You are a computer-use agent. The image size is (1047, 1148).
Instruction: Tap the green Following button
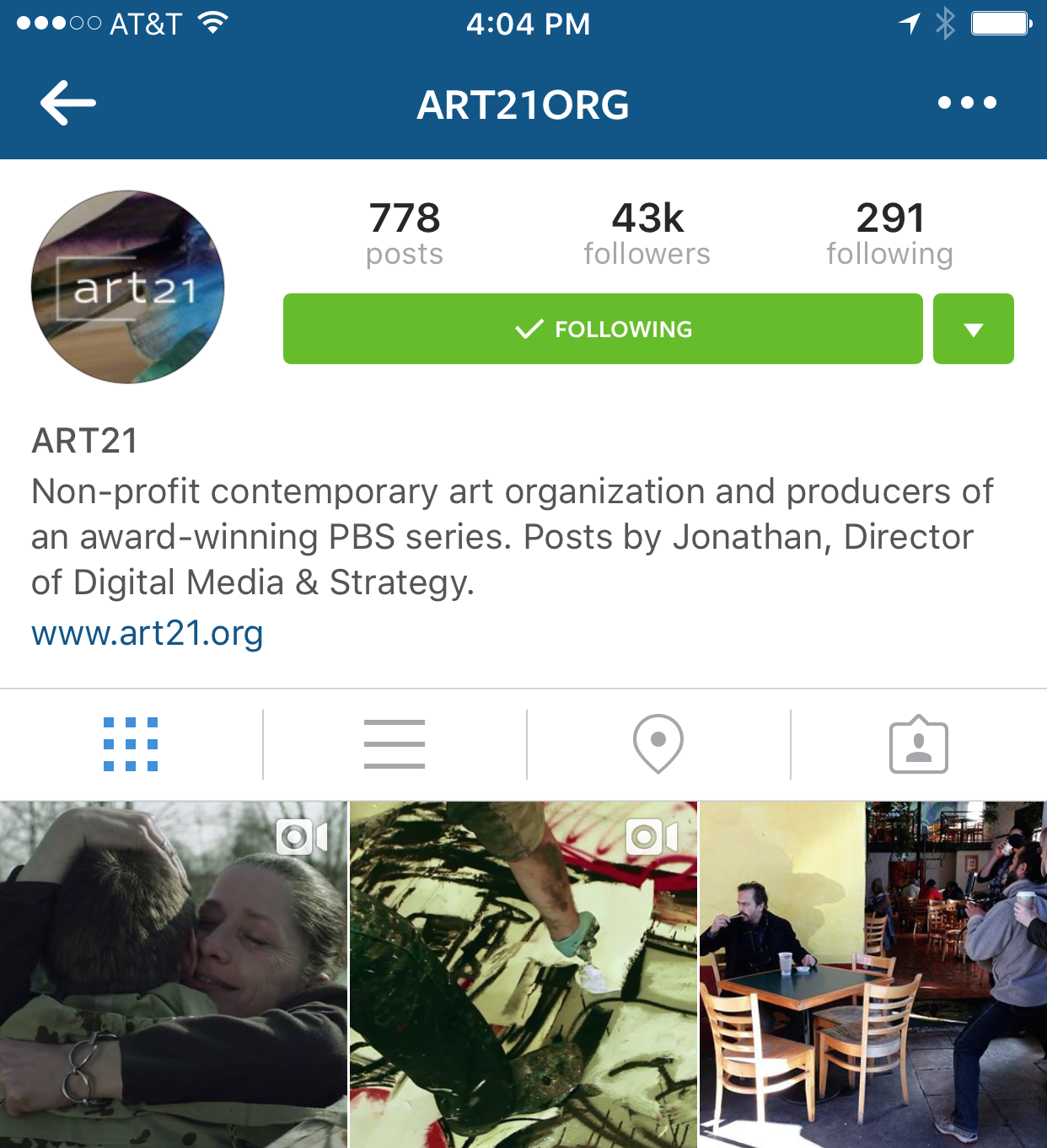tap(602, 329)
